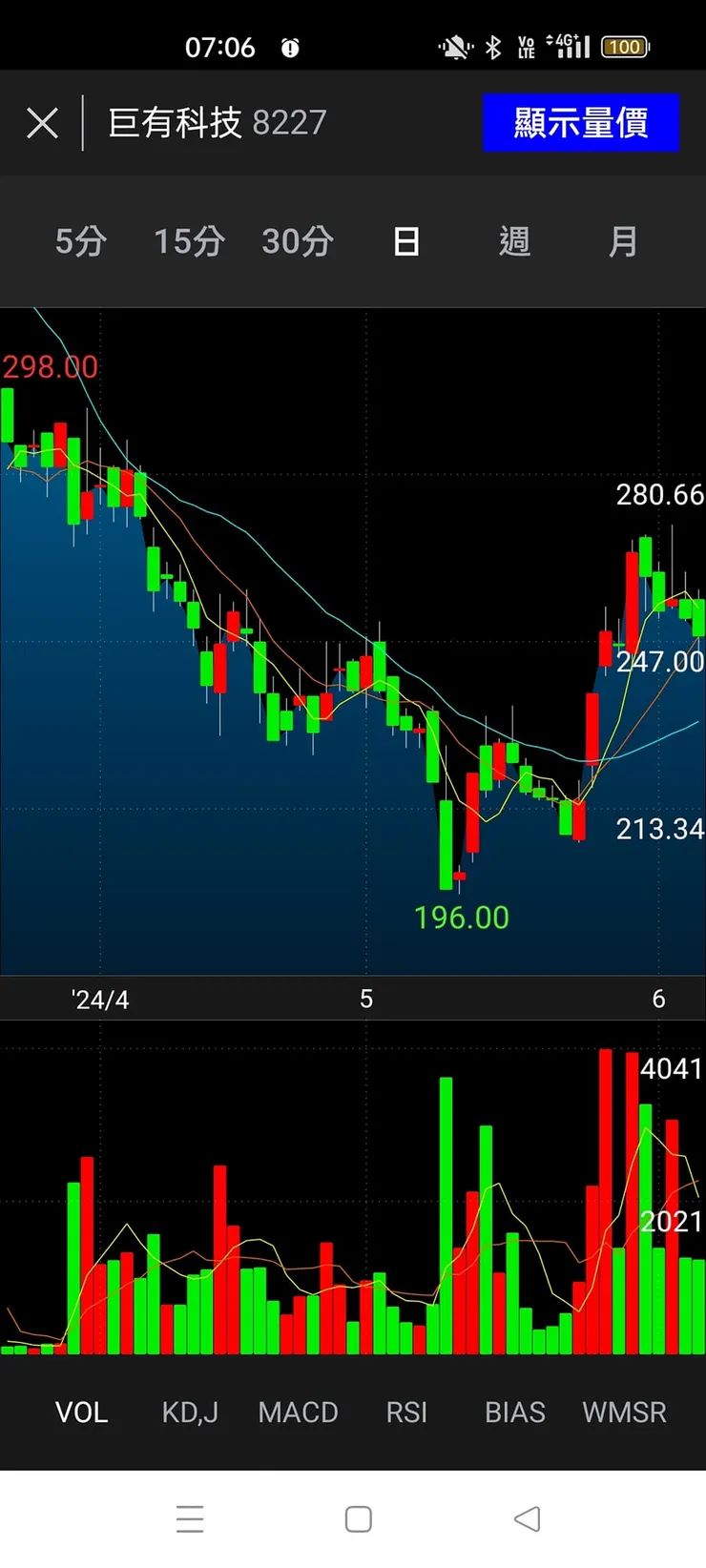Display the RSI indicator
This screenshot has width=706, height=1568.
pos(406,1412)
